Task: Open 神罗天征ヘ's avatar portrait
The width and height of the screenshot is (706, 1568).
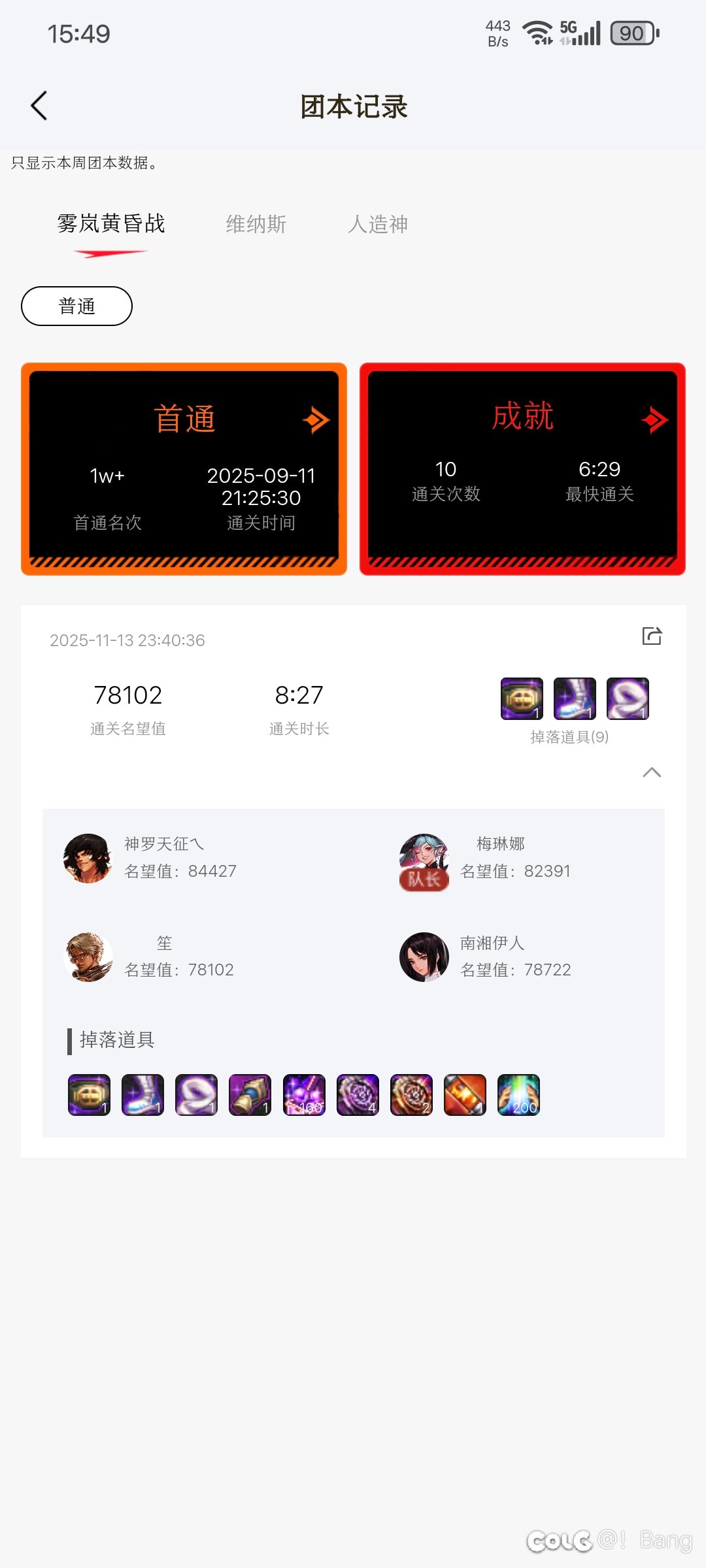Action: (88, 858)
